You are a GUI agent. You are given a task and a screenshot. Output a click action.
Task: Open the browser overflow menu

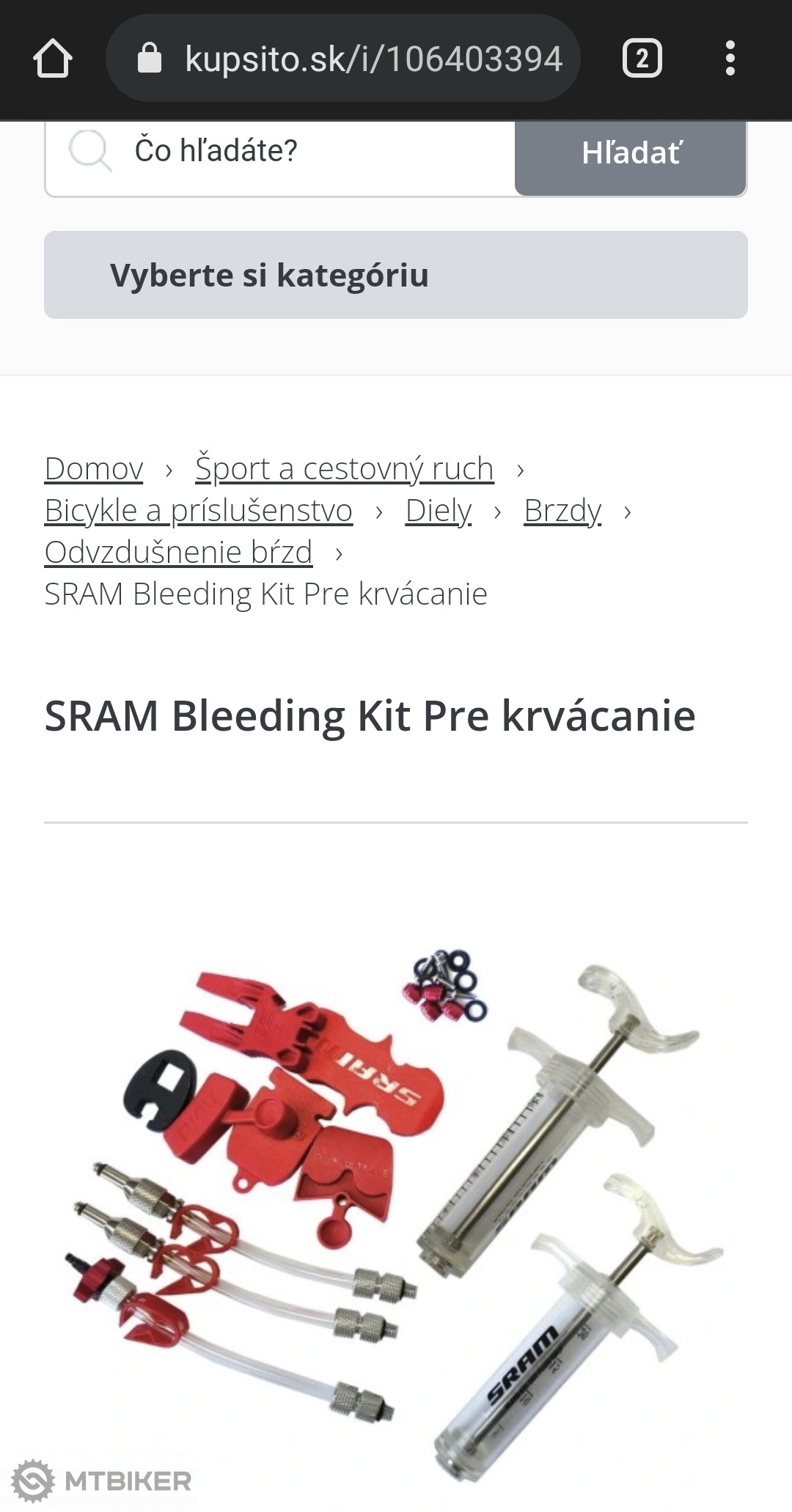(730, 59)
